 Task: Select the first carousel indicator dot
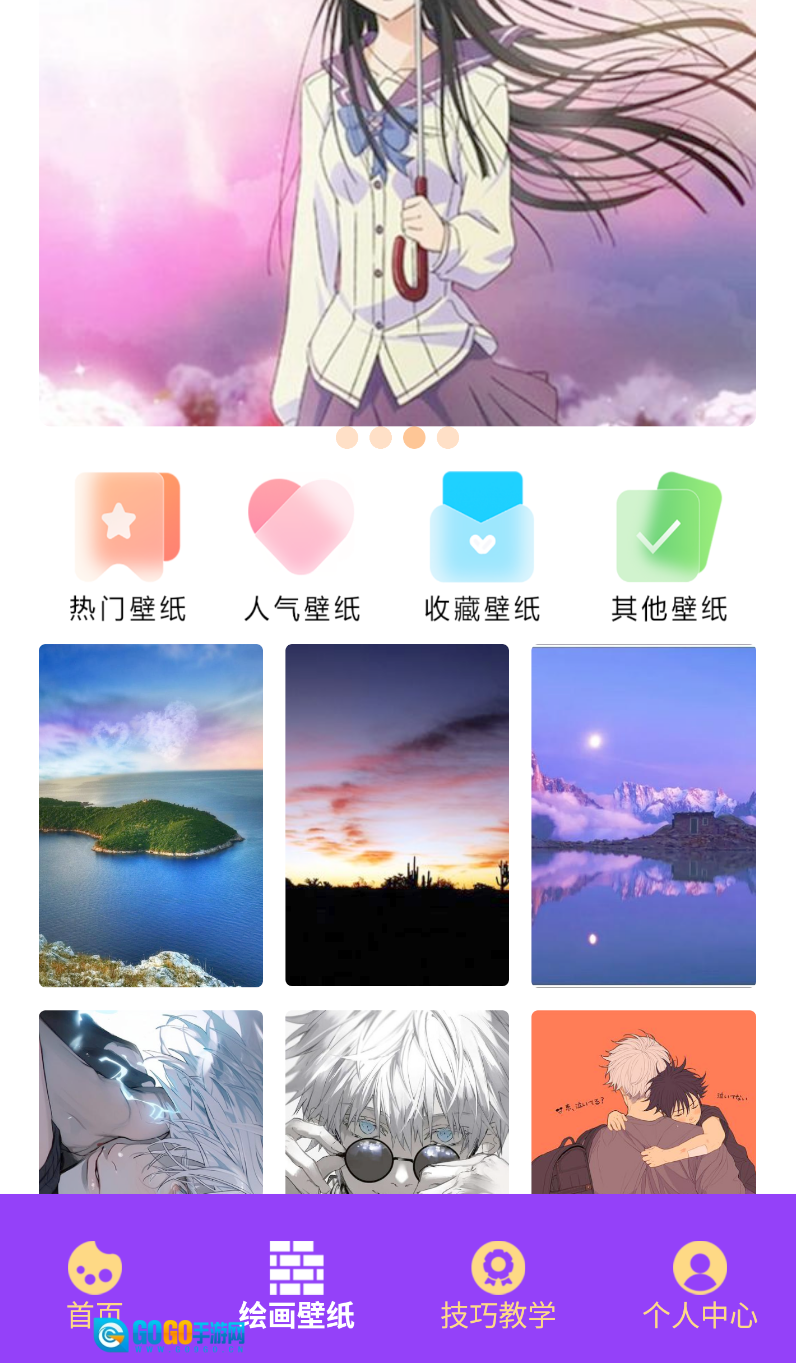coord(348,437)
